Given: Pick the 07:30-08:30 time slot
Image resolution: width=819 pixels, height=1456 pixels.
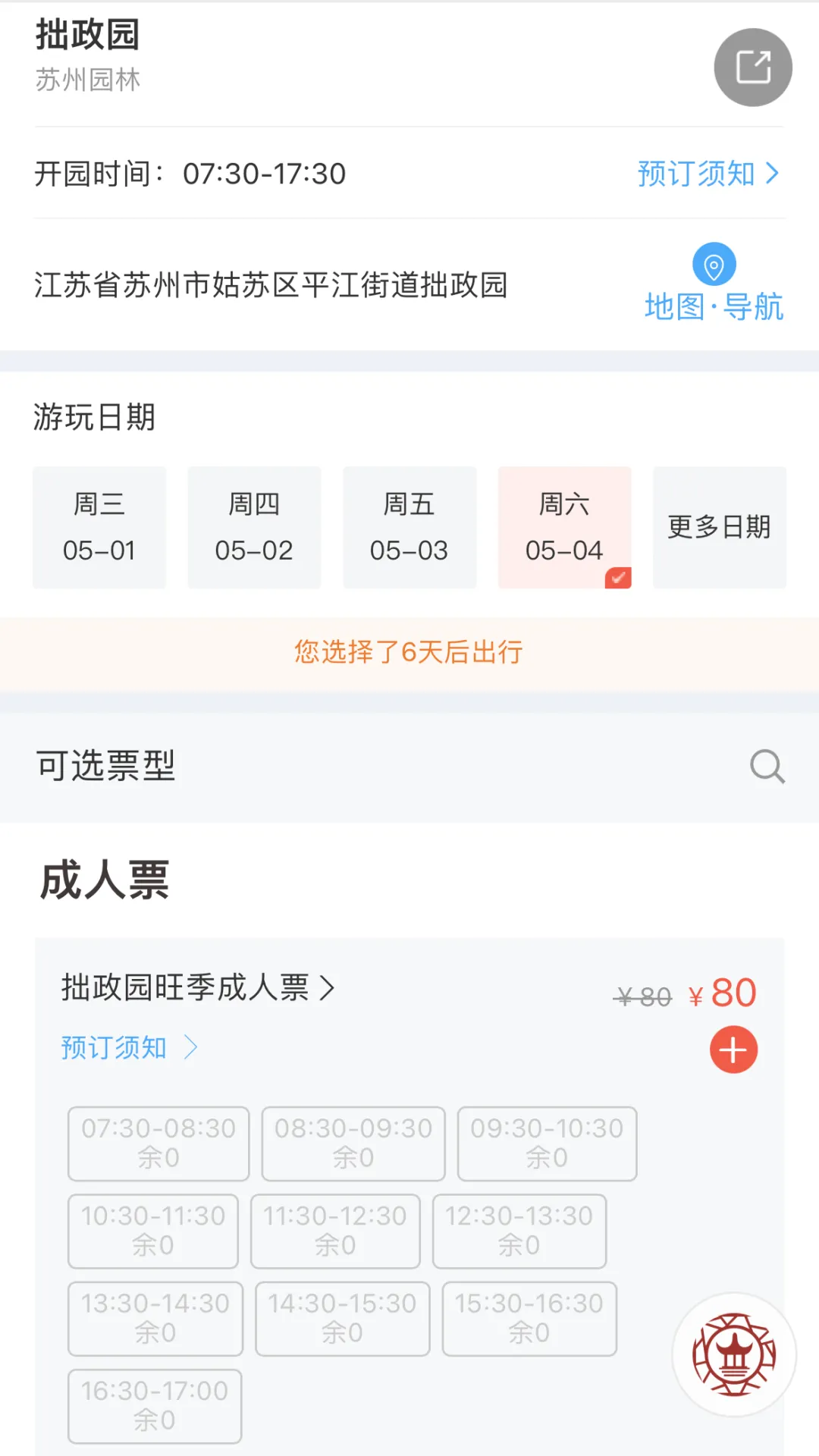Looking at the screenshot, I should click(158, 1144).
